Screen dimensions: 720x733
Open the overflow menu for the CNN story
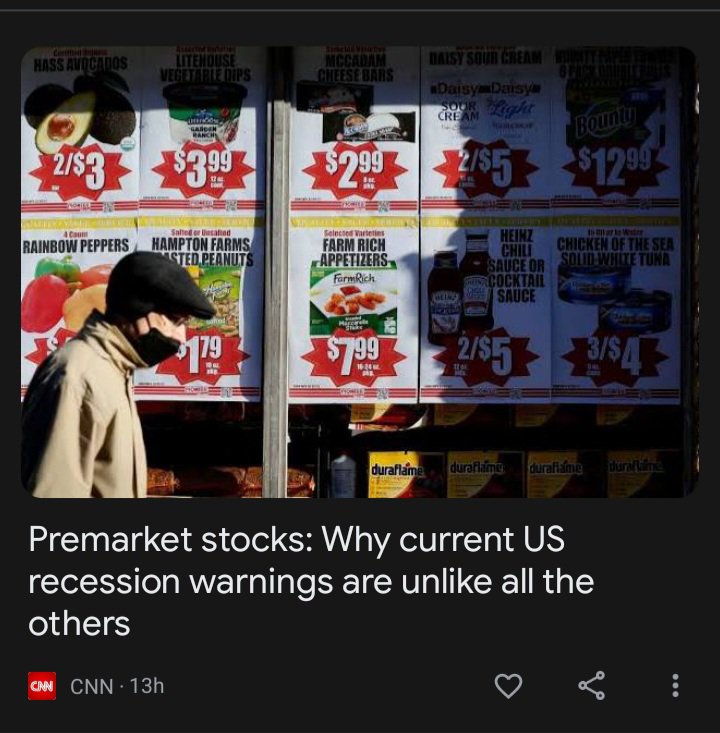point(675,686)
